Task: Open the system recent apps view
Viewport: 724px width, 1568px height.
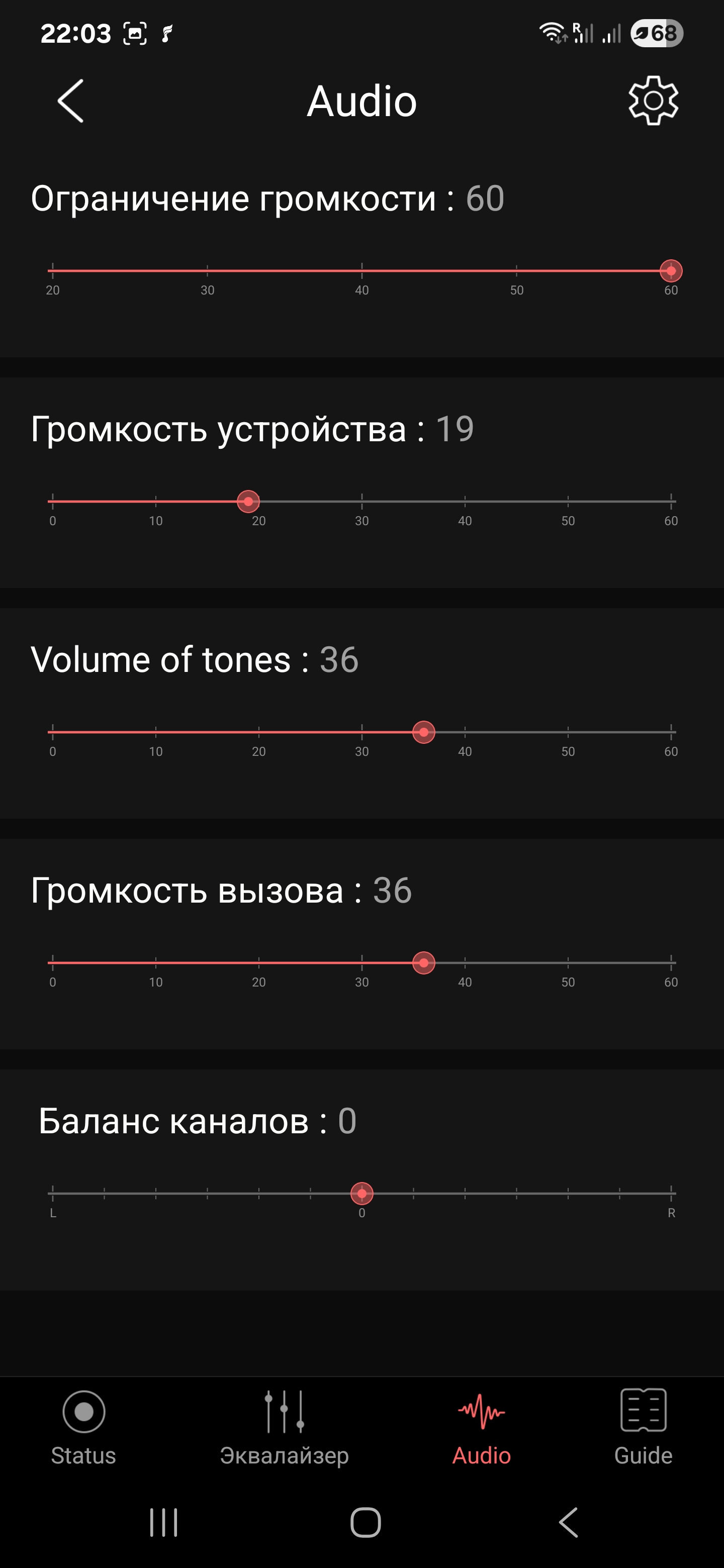Action: tap(164, 1522)
